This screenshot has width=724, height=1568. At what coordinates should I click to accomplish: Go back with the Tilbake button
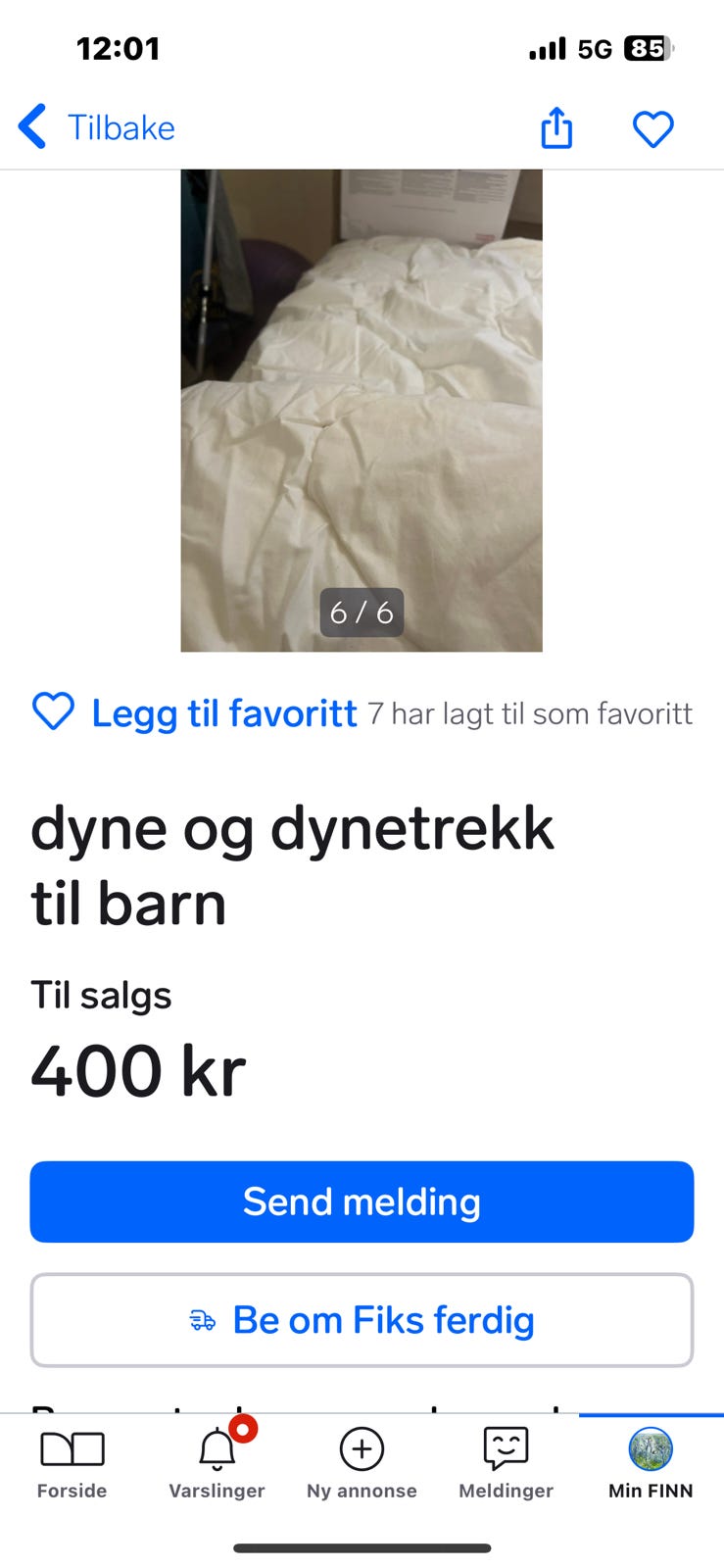[x=96, y=127]
